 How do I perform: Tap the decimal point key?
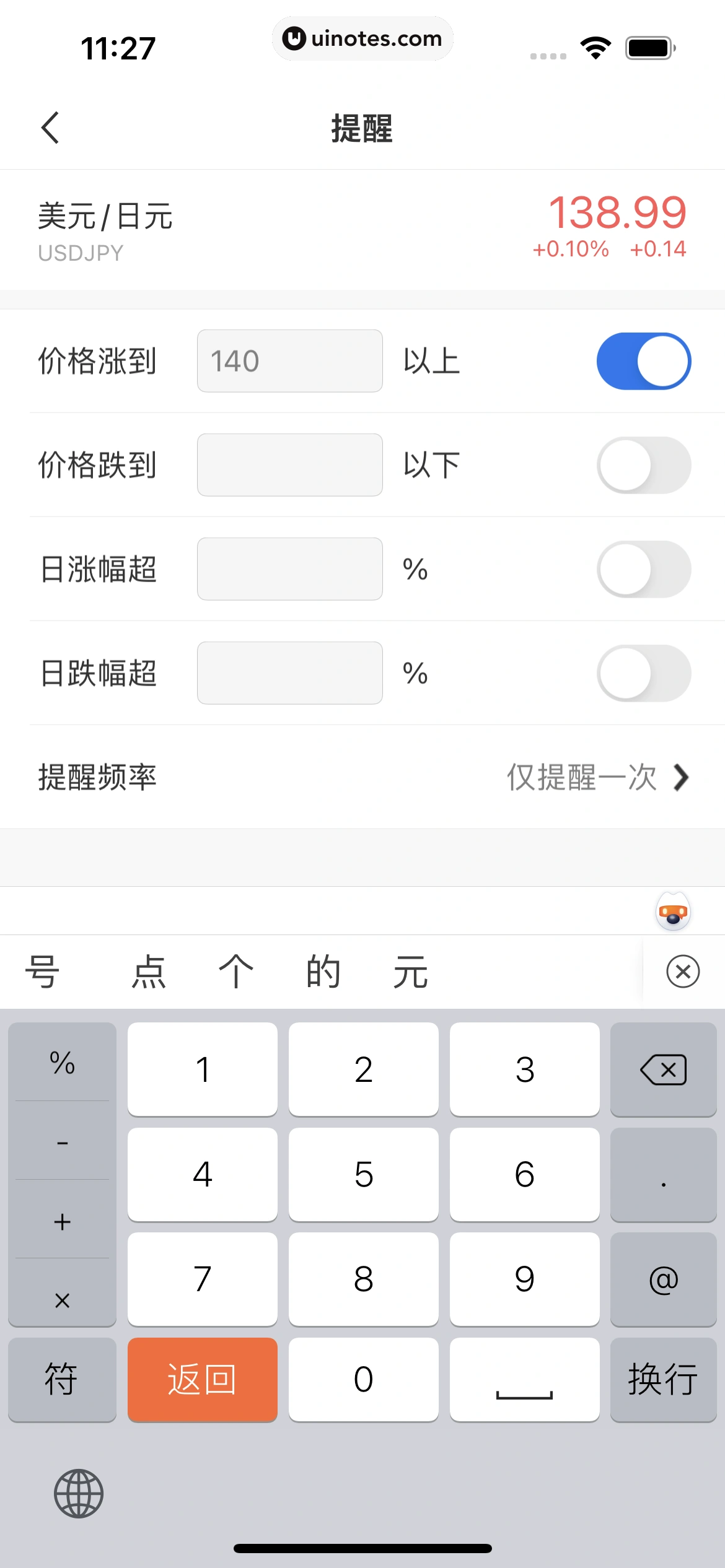[663, 1174]
